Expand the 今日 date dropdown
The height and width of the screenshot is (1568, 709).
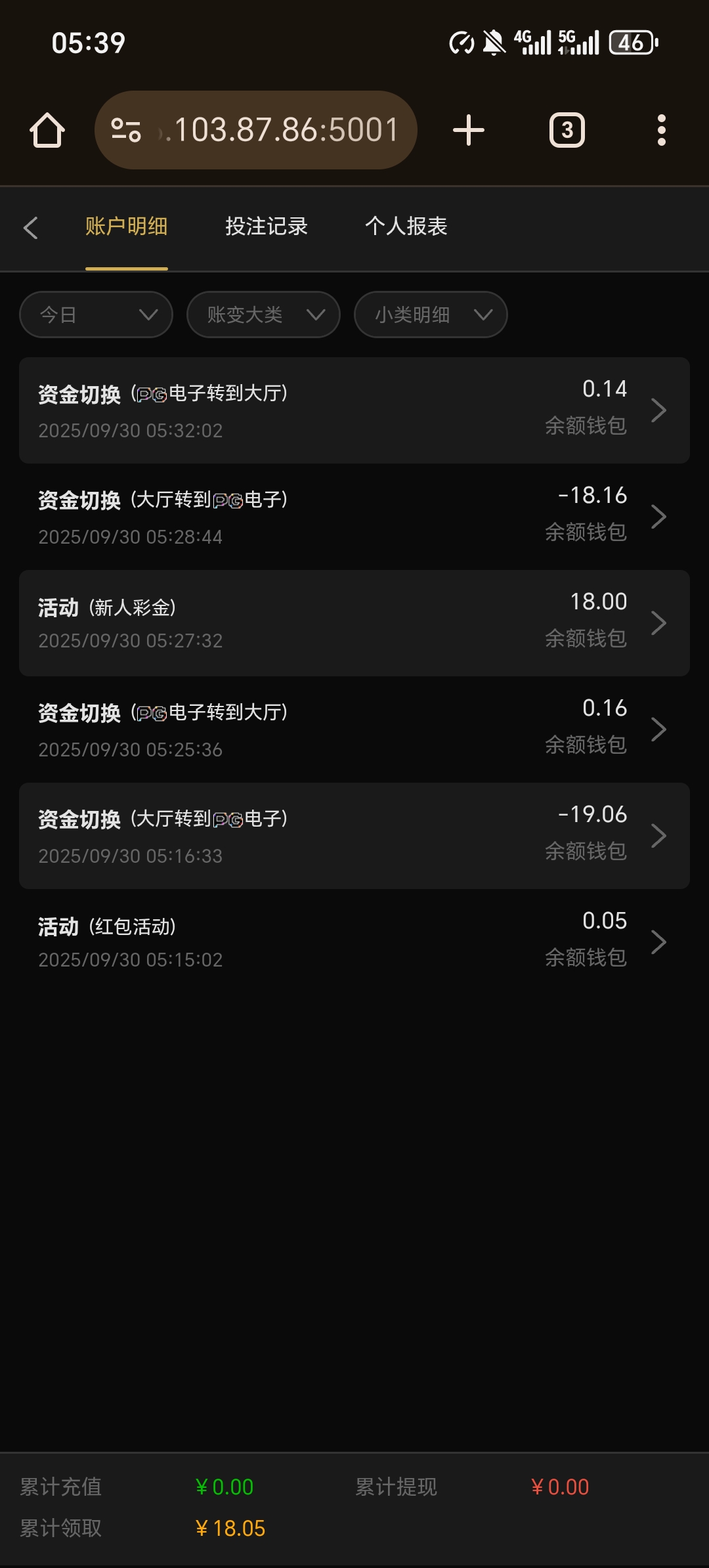click(97, 315)
